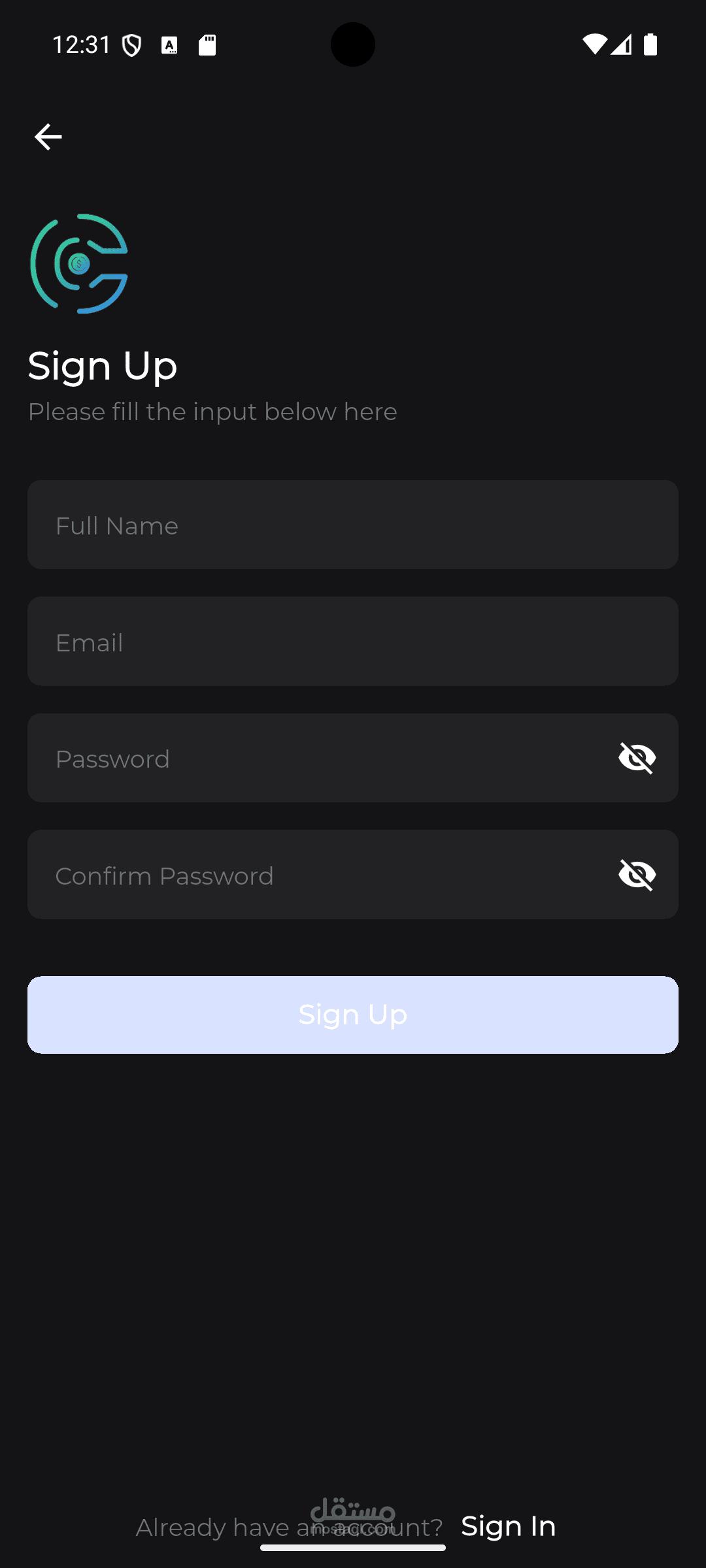Show password in the Password field
This screenshot has height=1568, width=706.
[x=637, y=758]
